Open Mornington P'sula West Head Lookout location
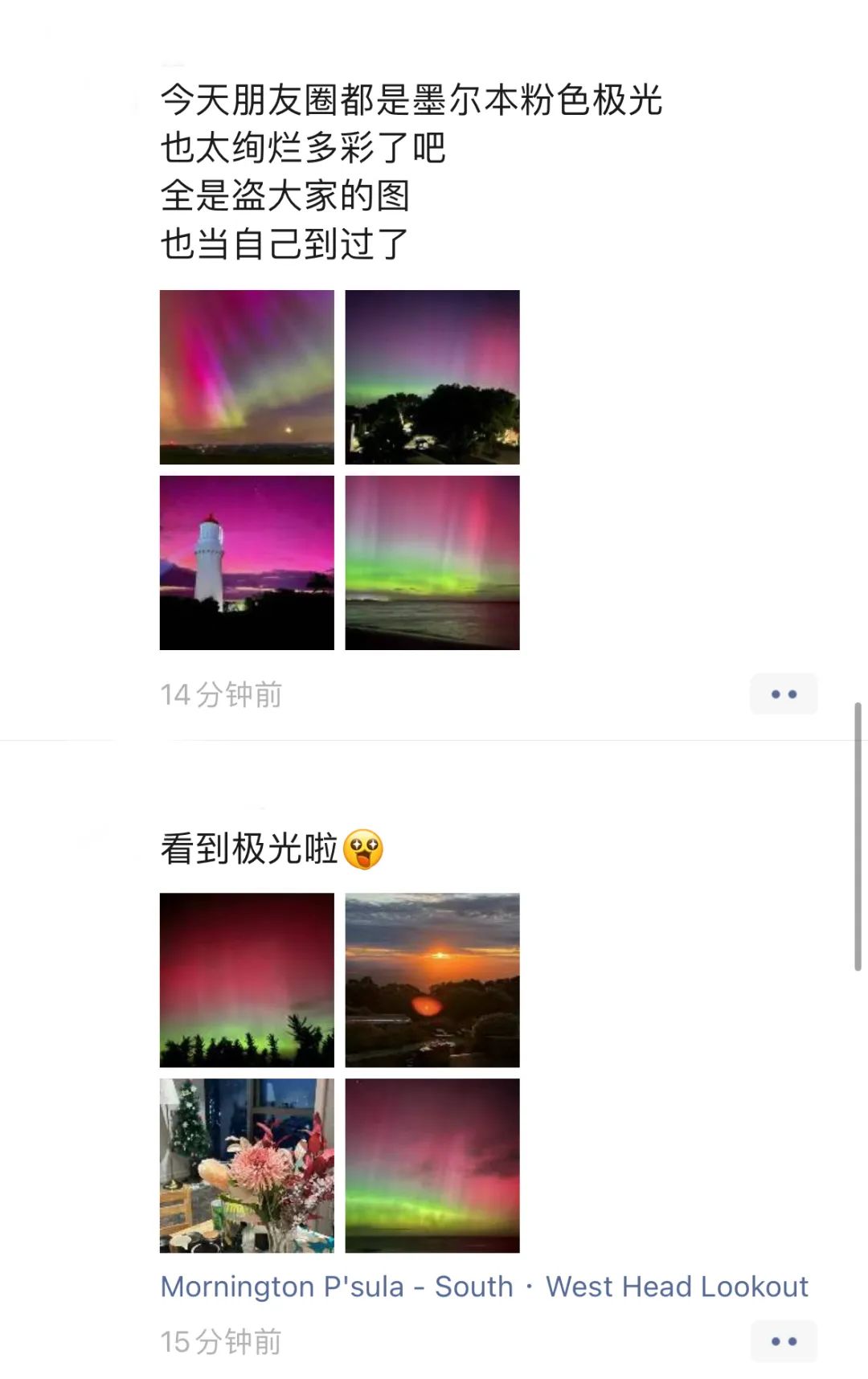 484,1287
